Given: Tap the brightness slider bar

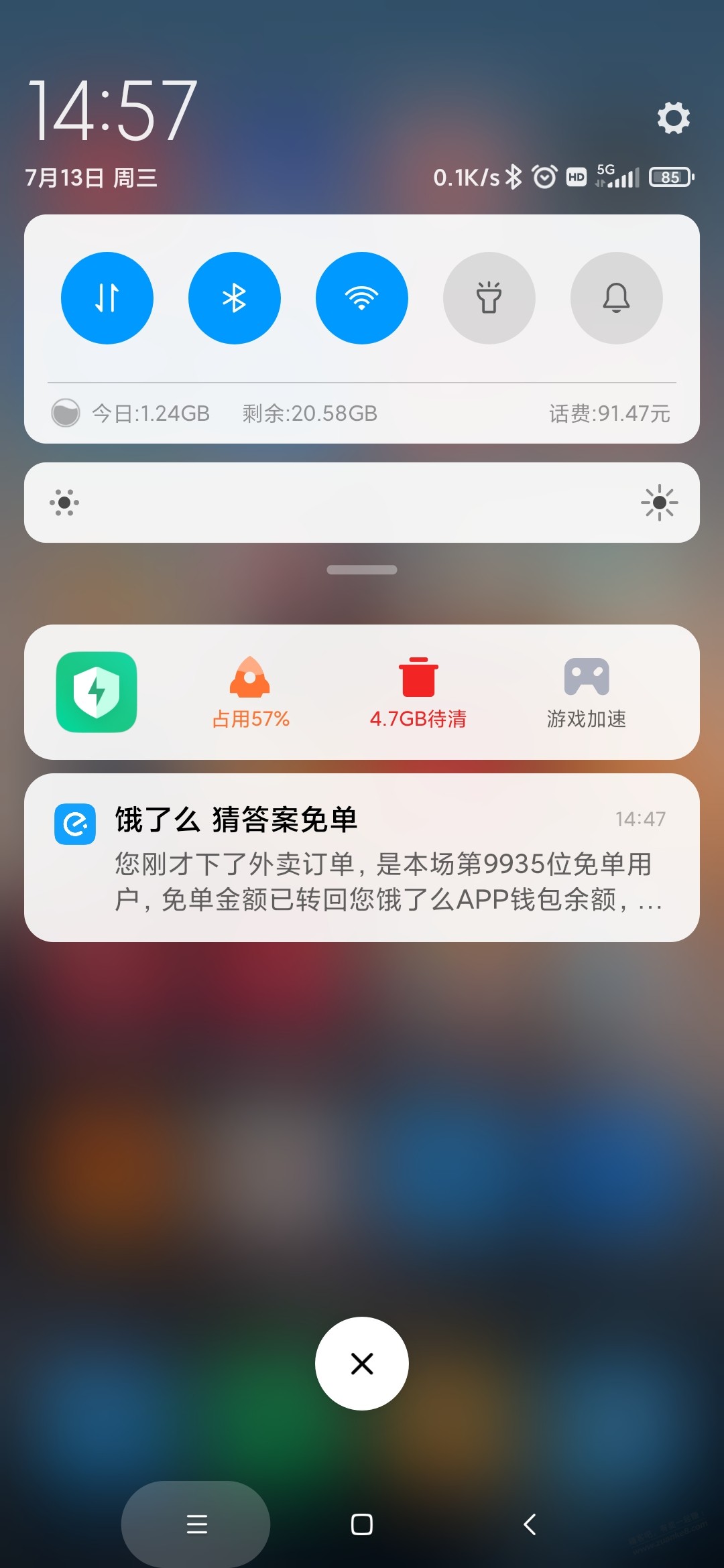Looking at the screenshot, I should tap(362, 503).
